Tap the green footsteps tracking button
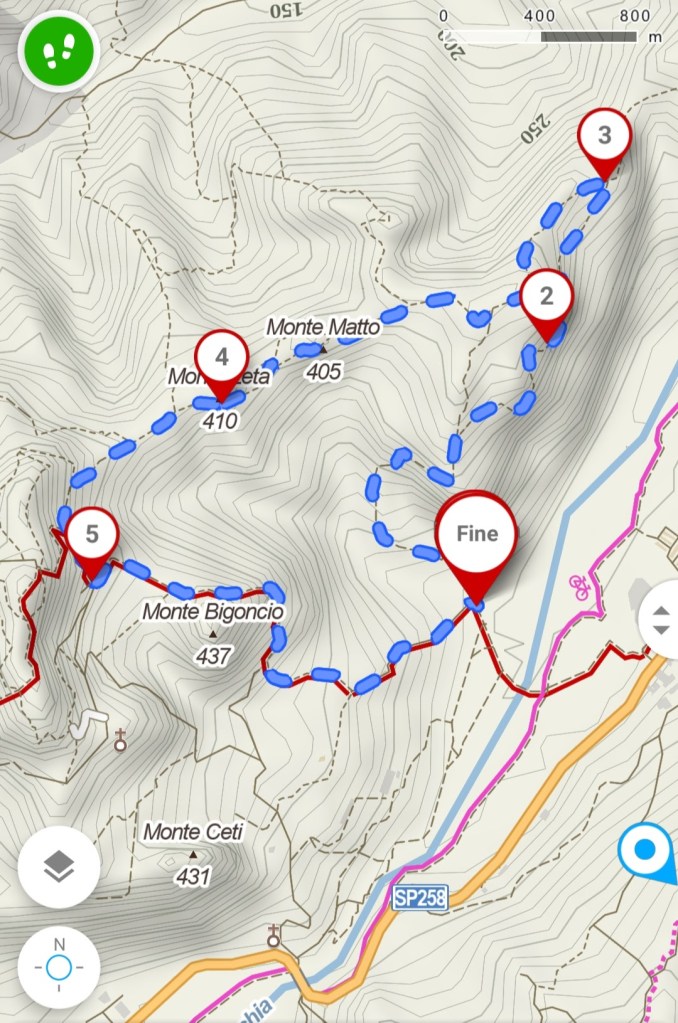This screenshot has width=678, height=1023. (x=59, y=49)
